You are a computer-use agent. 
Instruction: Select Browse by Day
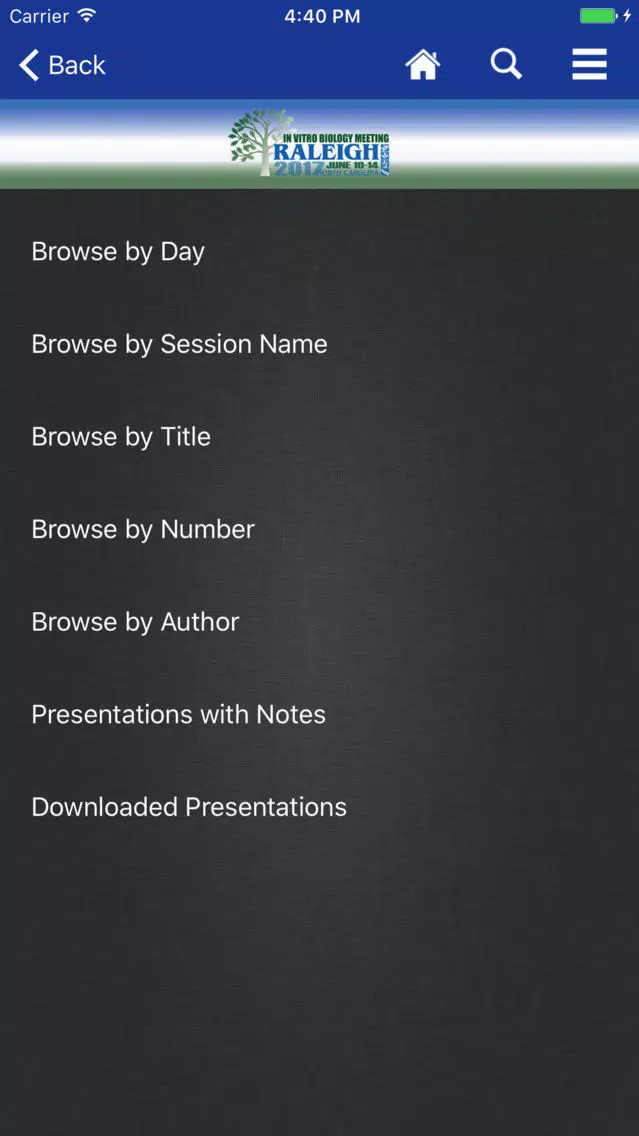pyautogui.click(x=118, y=252)
